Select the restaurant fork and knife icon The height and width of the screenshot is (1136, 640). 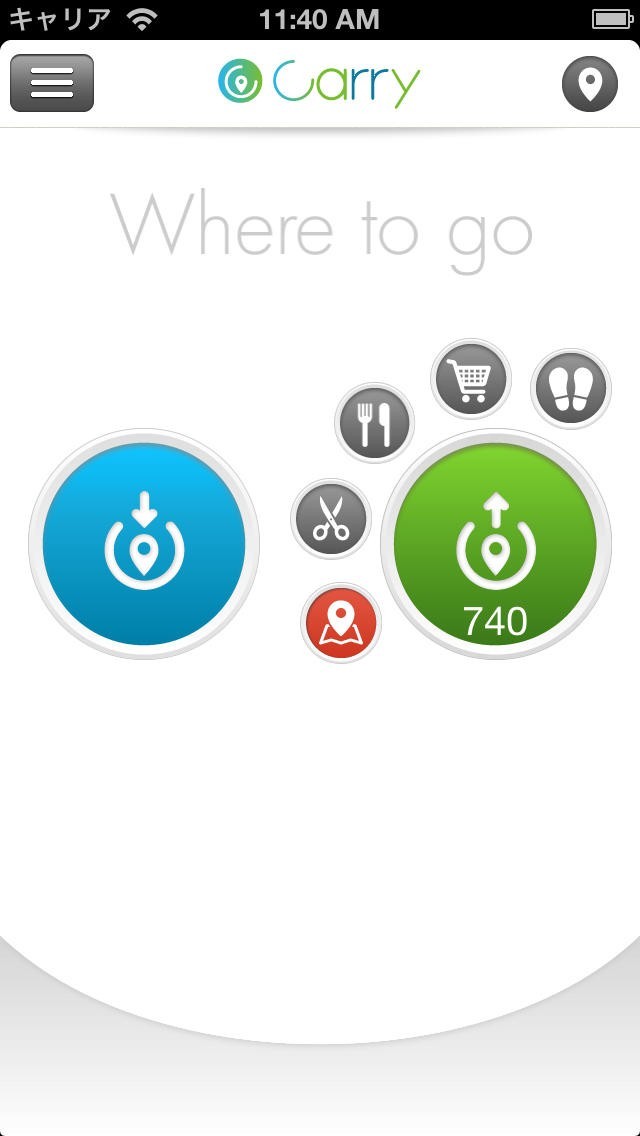pyautogui.click(x=374, y=422)
